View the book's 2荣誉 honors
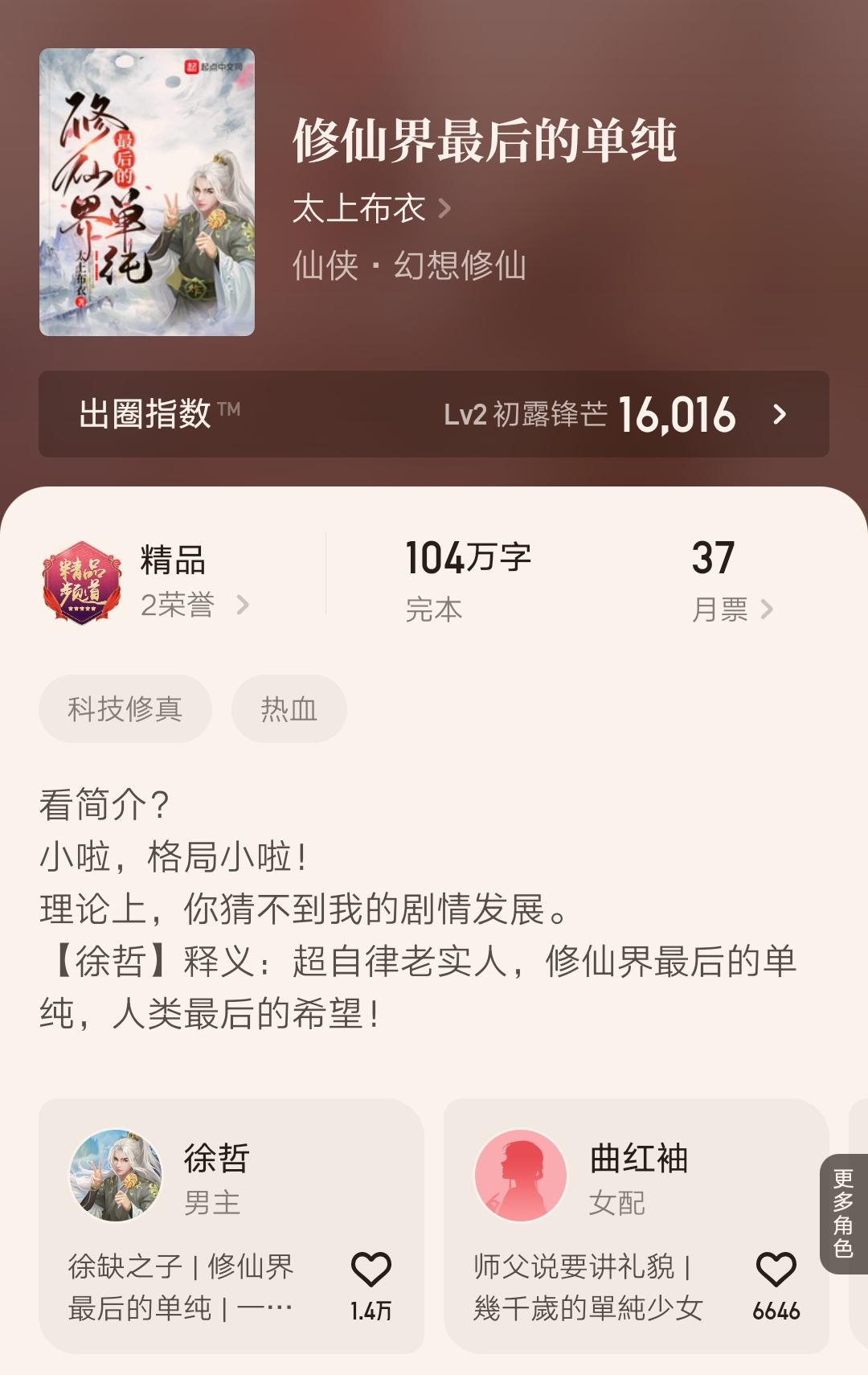This screenshot has width=868, height=1375. (x=193, y=605)
